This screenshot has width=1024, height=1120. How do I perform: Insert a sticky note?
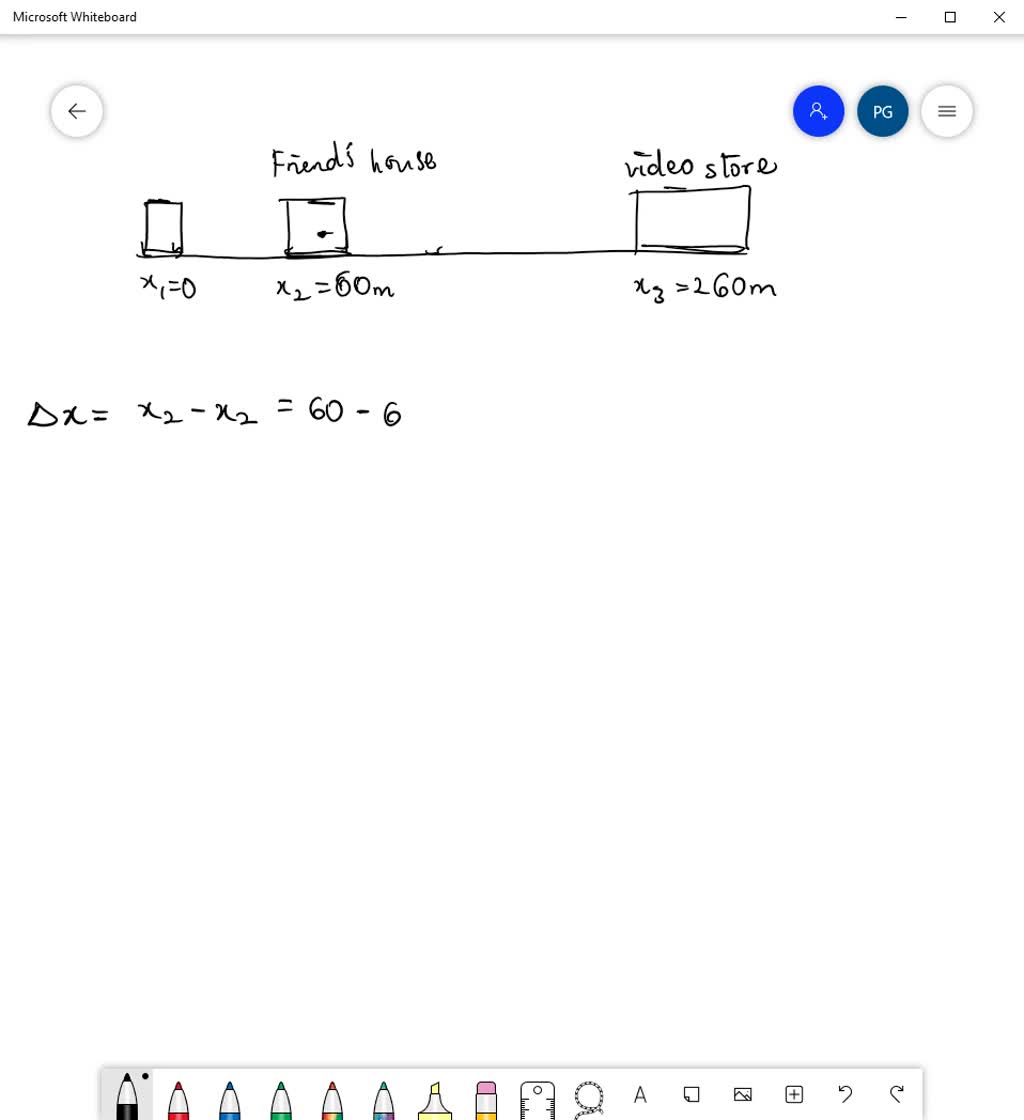pos(691,1095)
